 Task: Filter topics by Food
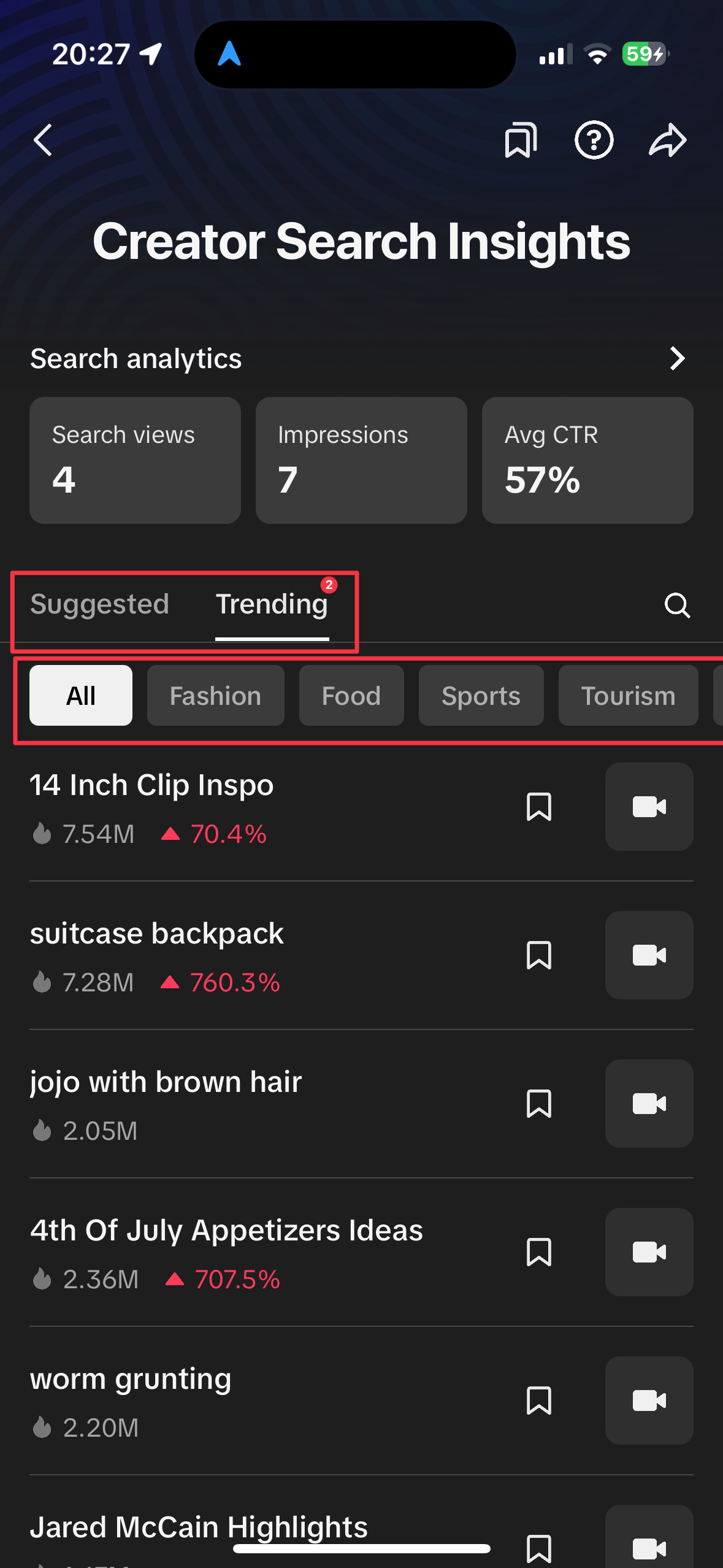coord(351,696)
